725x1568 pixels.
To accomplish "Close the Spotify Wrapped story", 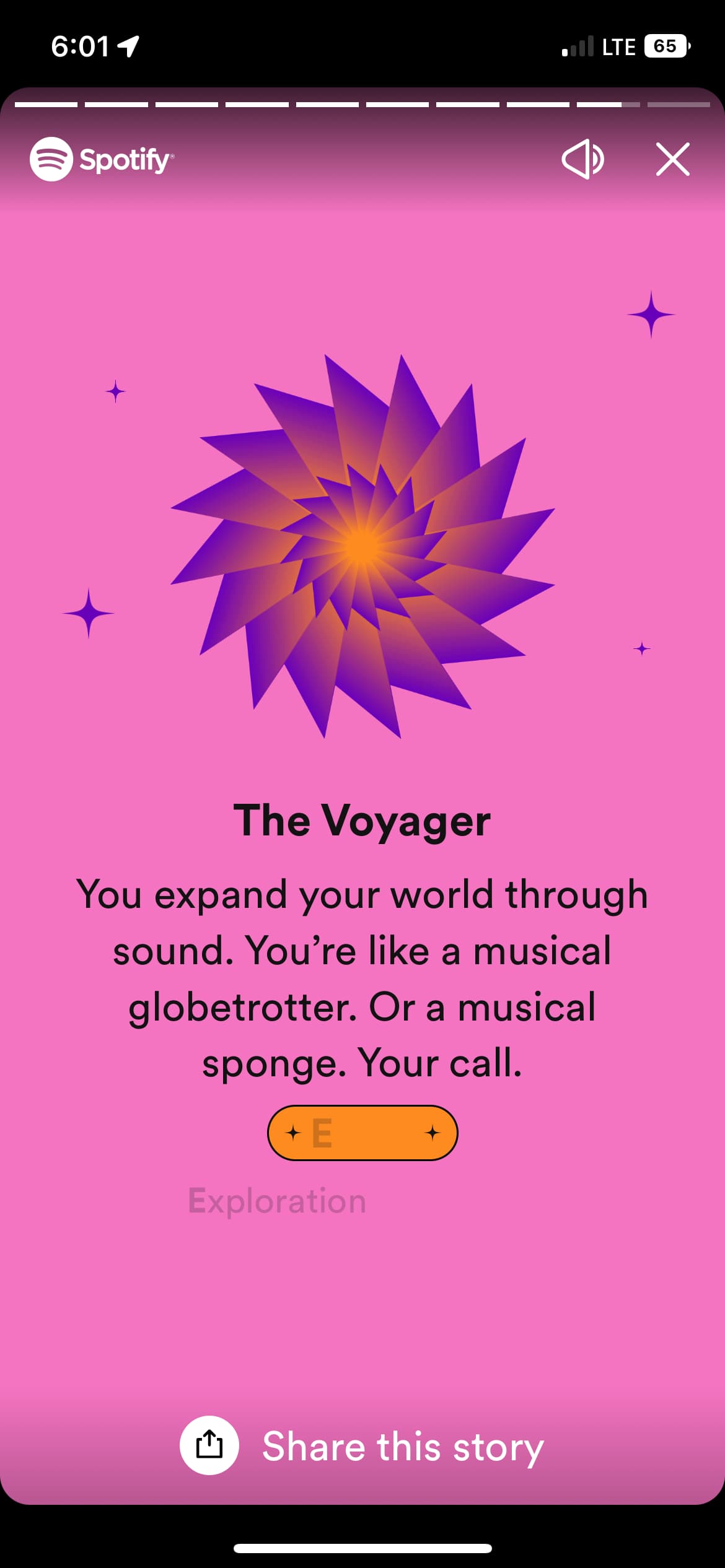I will coord(672,160).
